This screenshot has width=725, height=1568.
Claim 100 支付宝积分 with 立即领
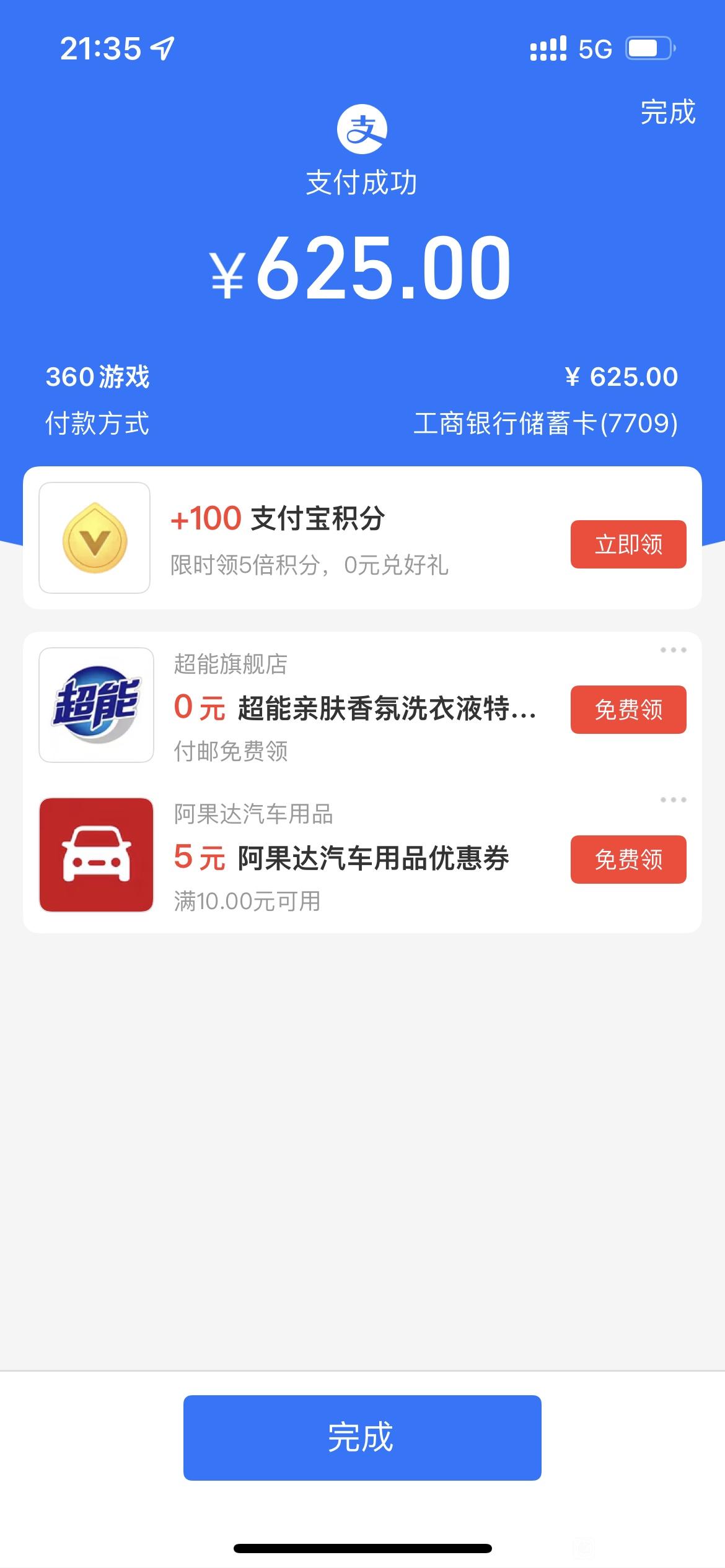point(628,544)
